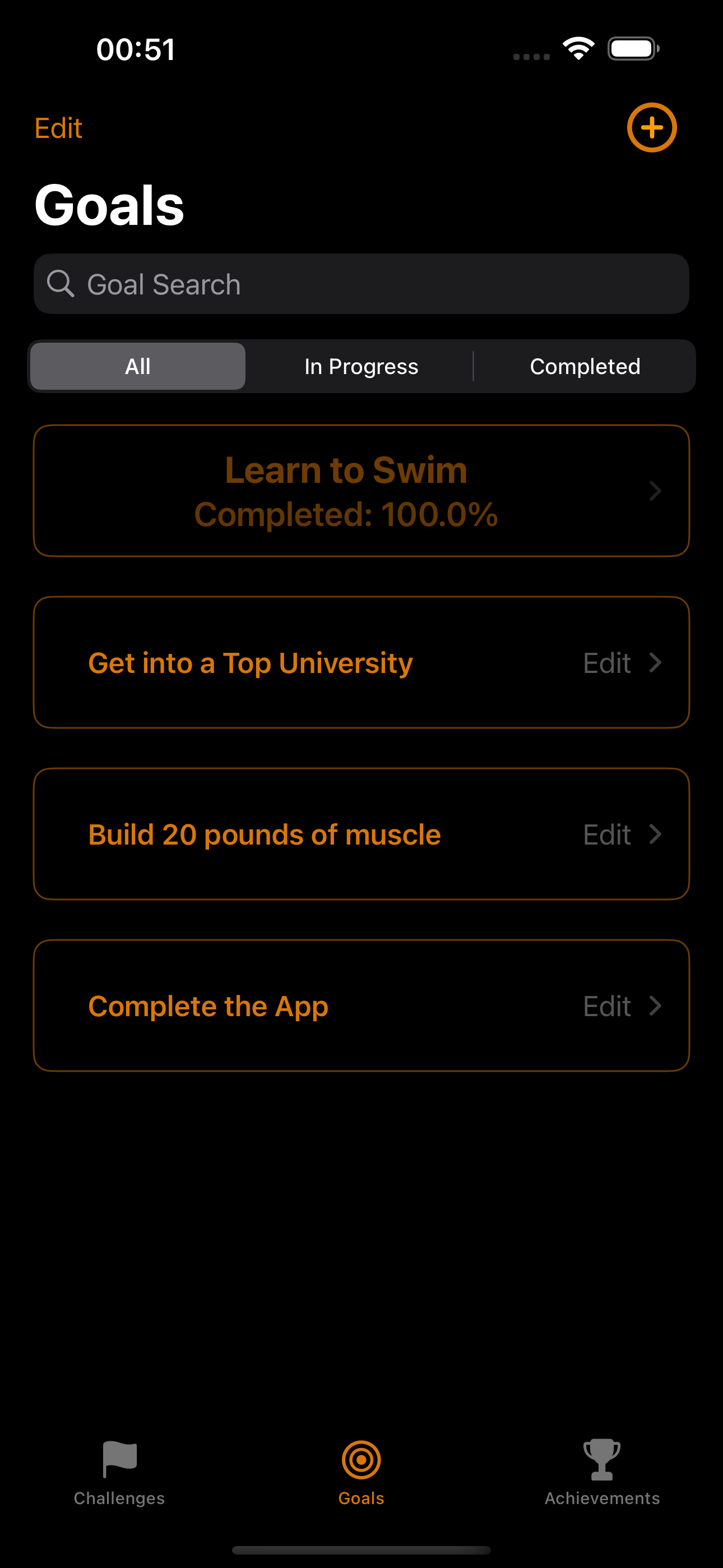
Task: Tap the chevron beside Build 20 pounds of muscle
Action: [x=655, y=834]
